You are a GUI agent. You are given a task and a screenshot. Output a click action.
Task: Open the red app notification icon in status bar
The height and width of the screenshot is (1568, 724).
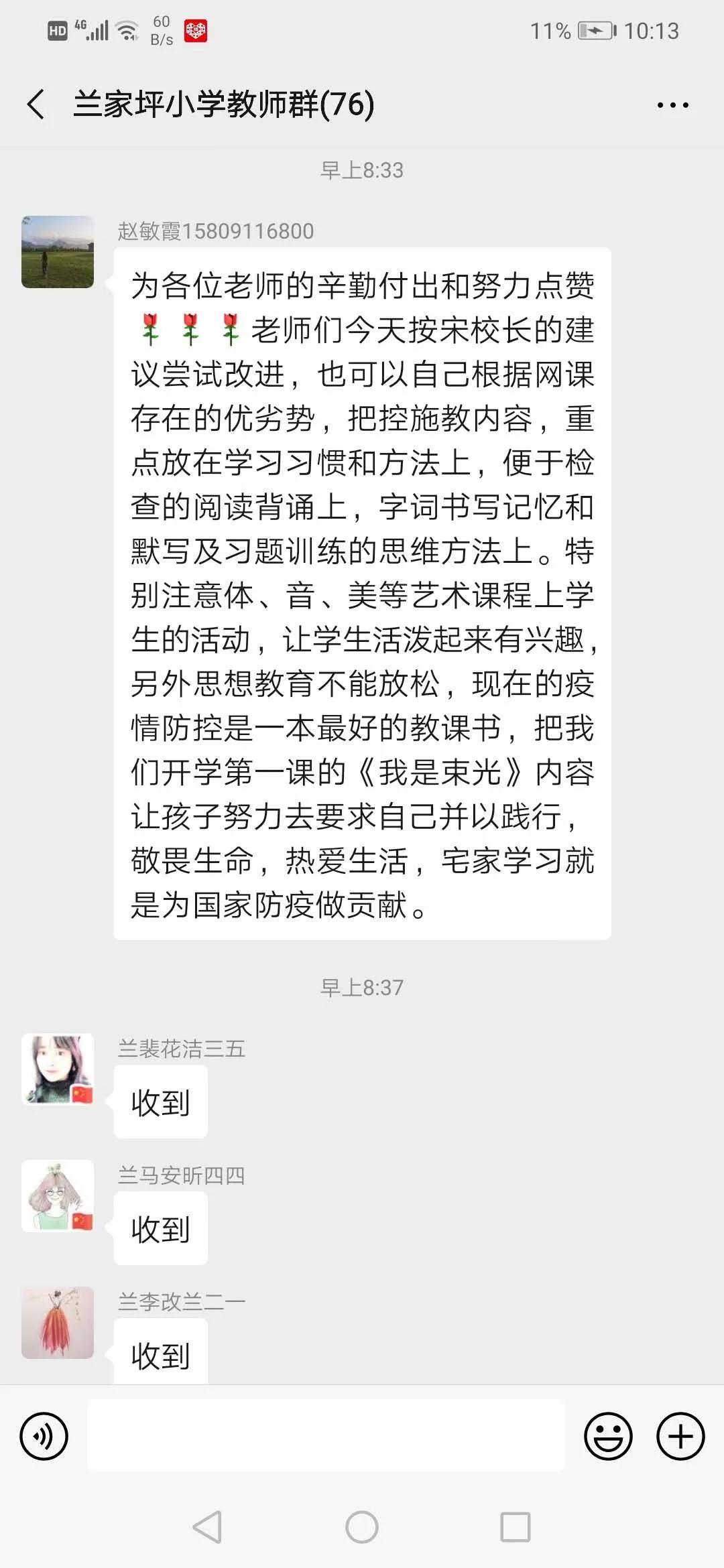[x=194, y=29]
